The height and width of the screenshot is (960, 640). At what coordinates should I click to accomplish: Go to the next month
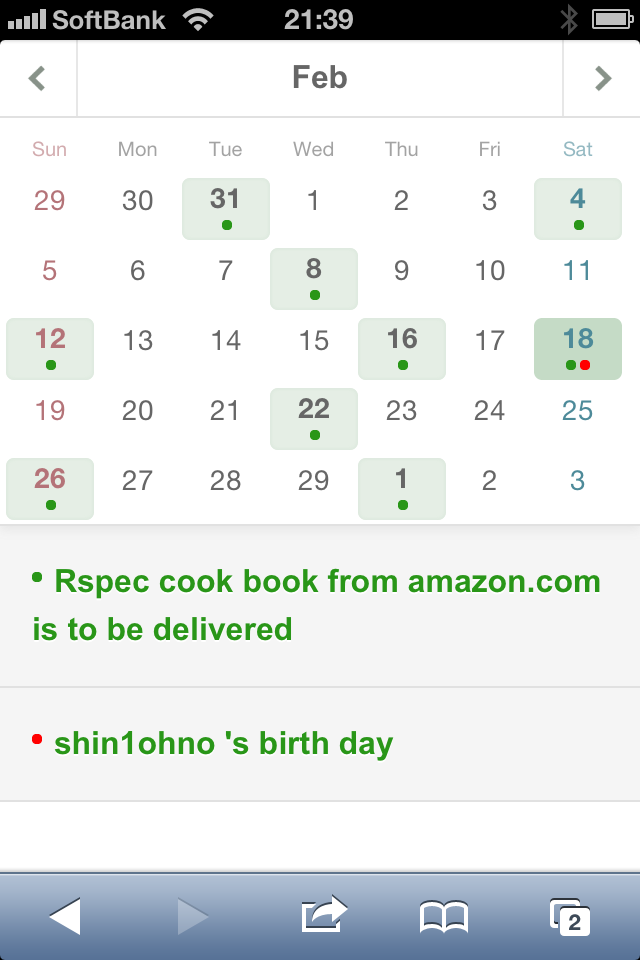(602, 78)
